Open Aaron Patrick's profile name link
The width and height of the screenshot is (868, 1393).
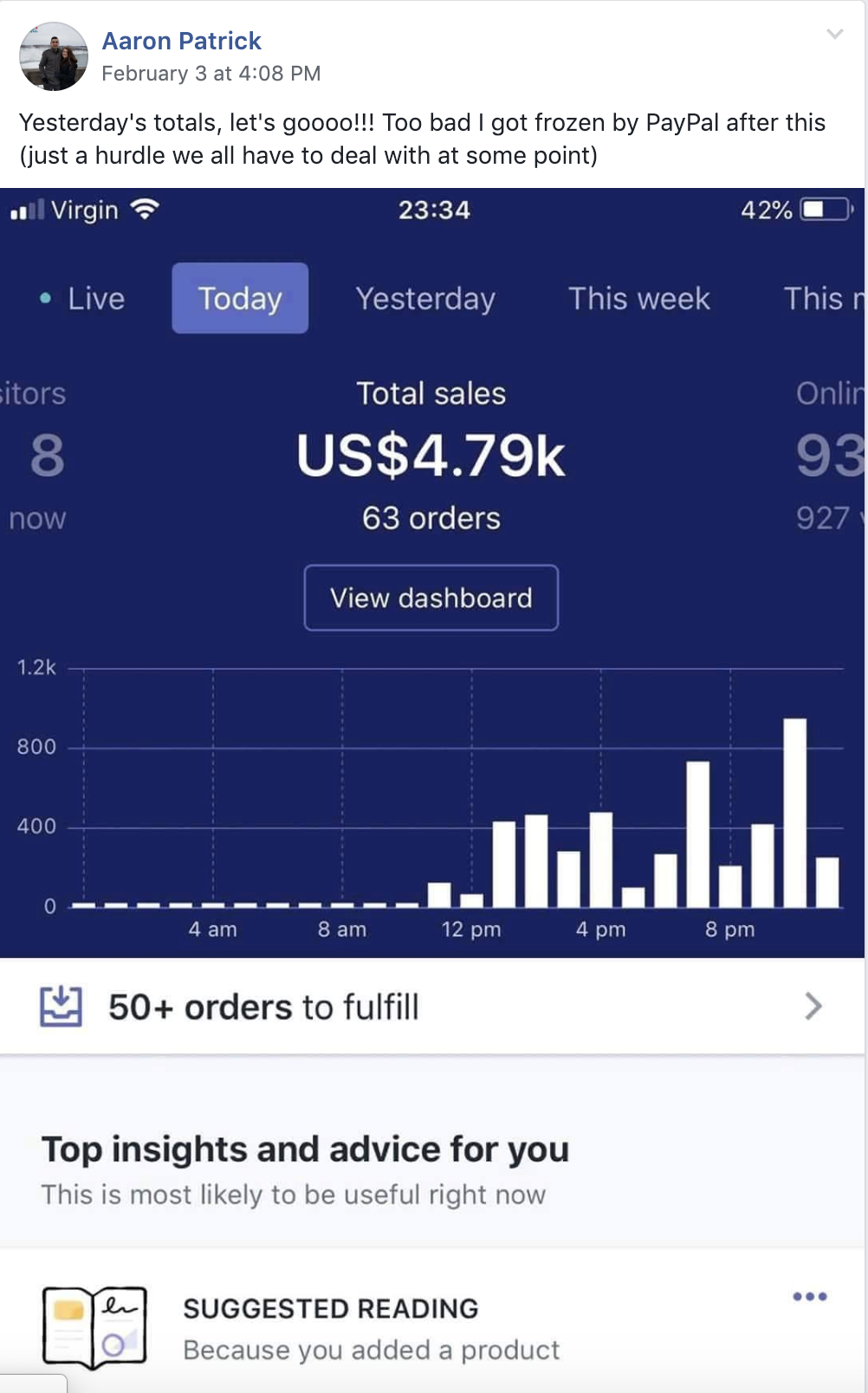coord(181,41)
